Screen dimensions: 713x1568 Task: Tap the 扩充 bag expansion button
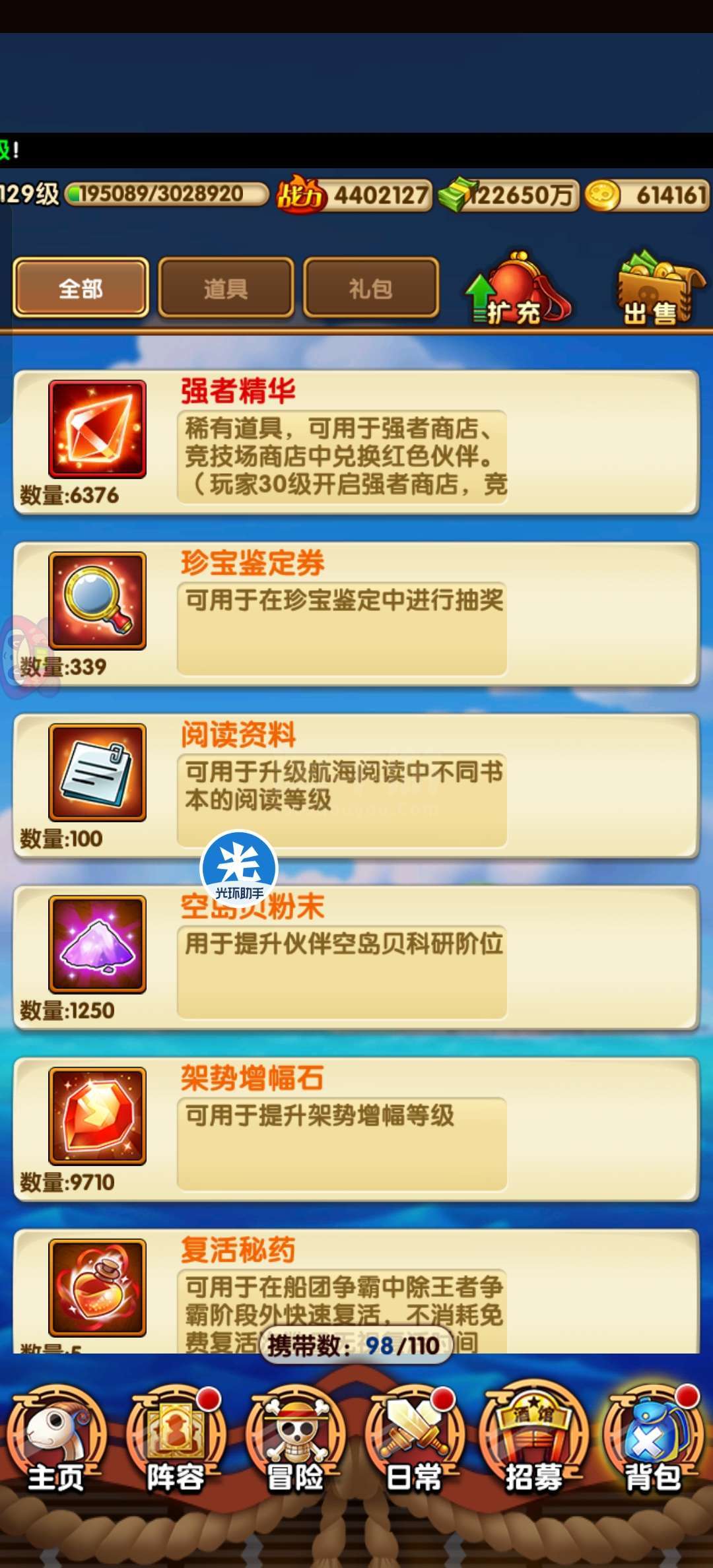518,289
